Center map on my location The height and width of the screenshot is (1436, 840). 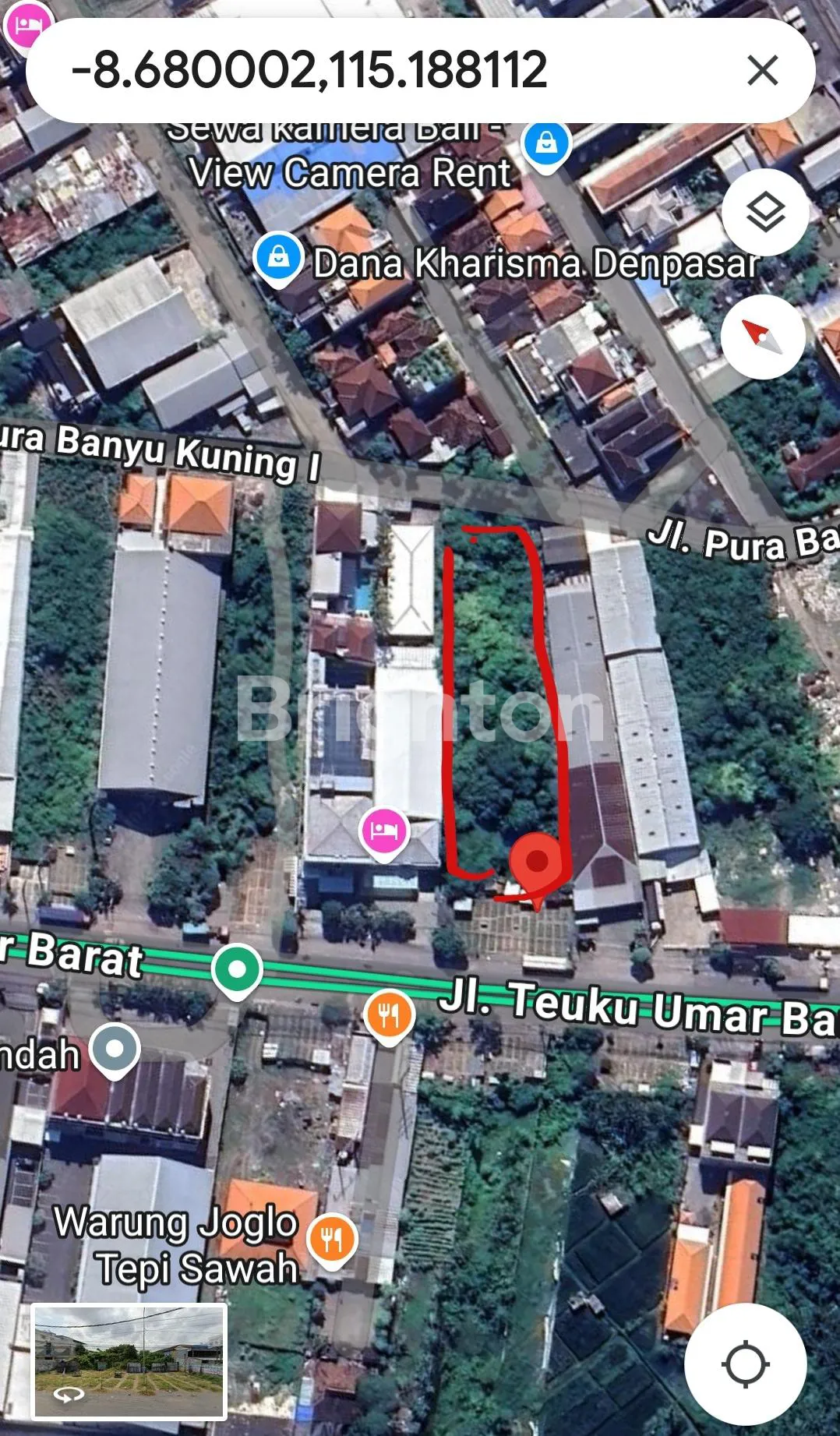pyautogui.click(x=745, y=1364)
